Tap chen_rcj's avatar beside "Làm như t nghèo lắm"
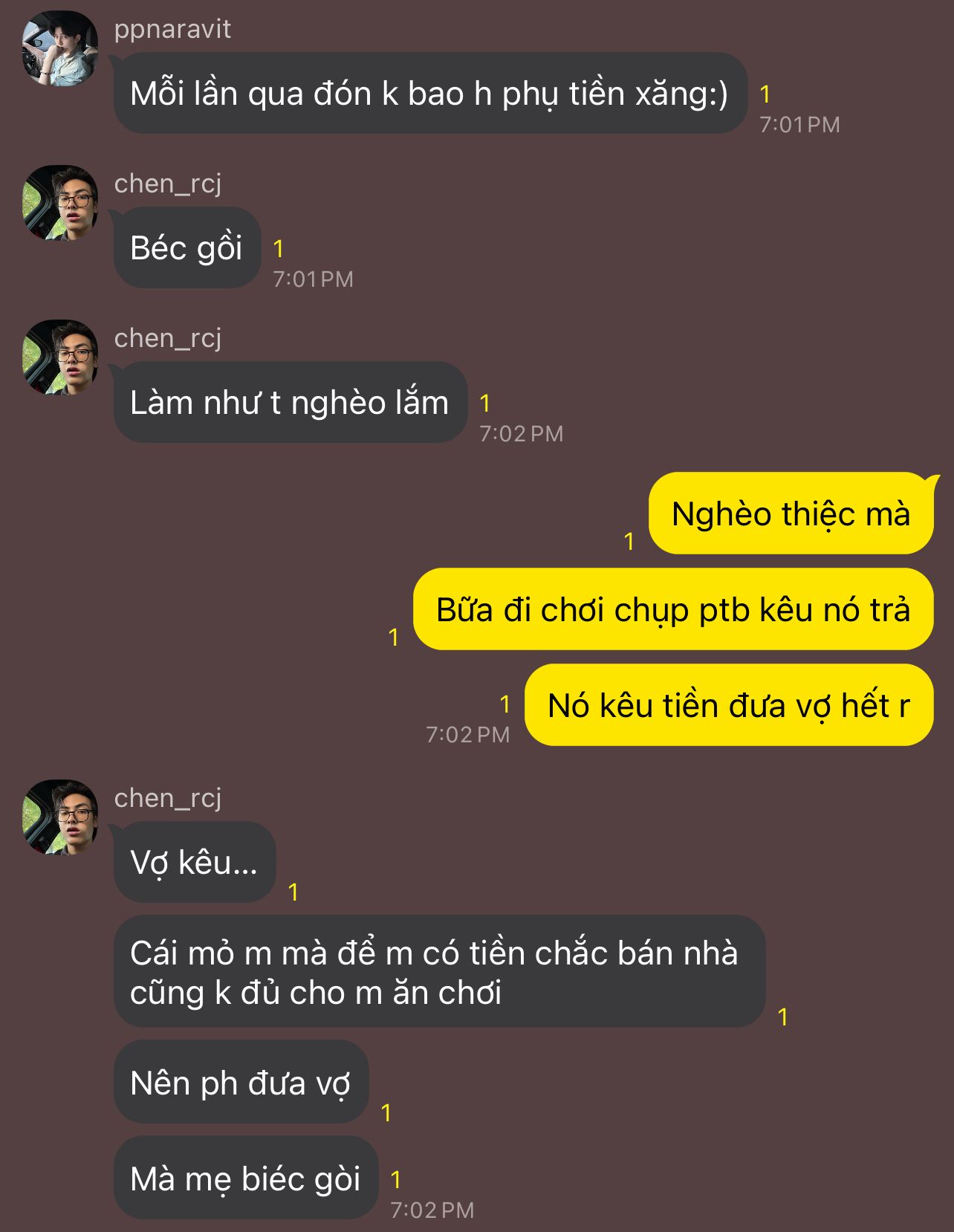954x1232 pixels. click(60, 357)
